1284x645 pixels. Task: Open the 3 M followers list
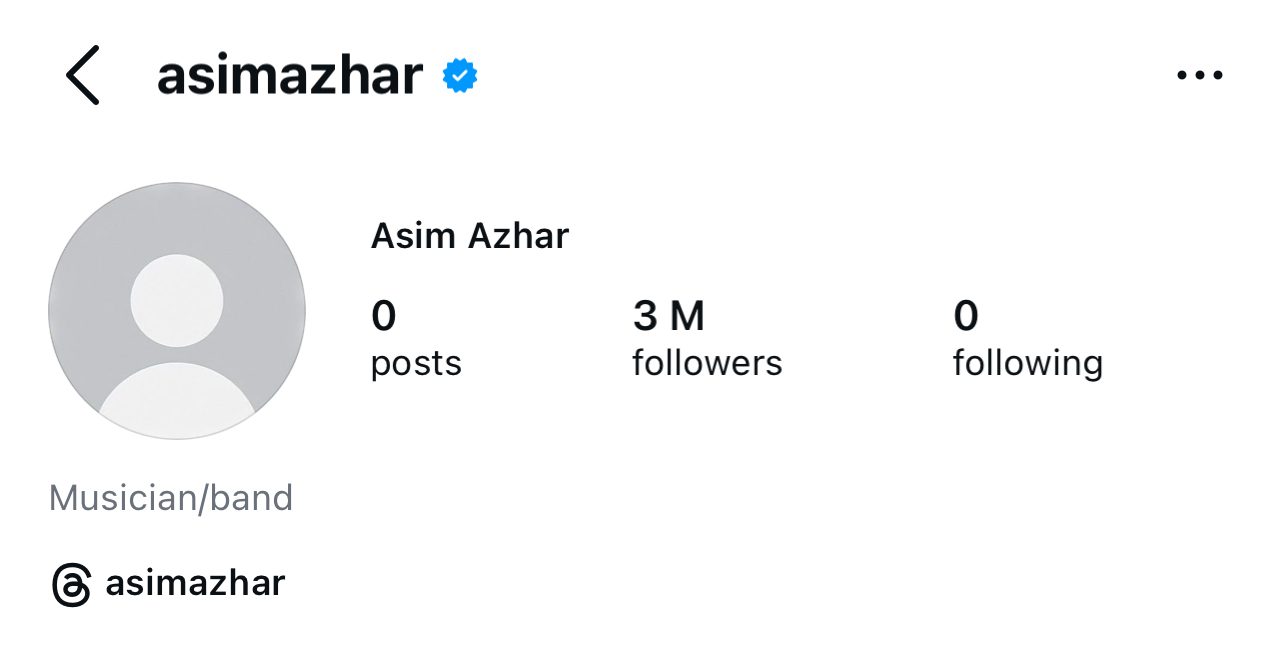pos(706,339)
